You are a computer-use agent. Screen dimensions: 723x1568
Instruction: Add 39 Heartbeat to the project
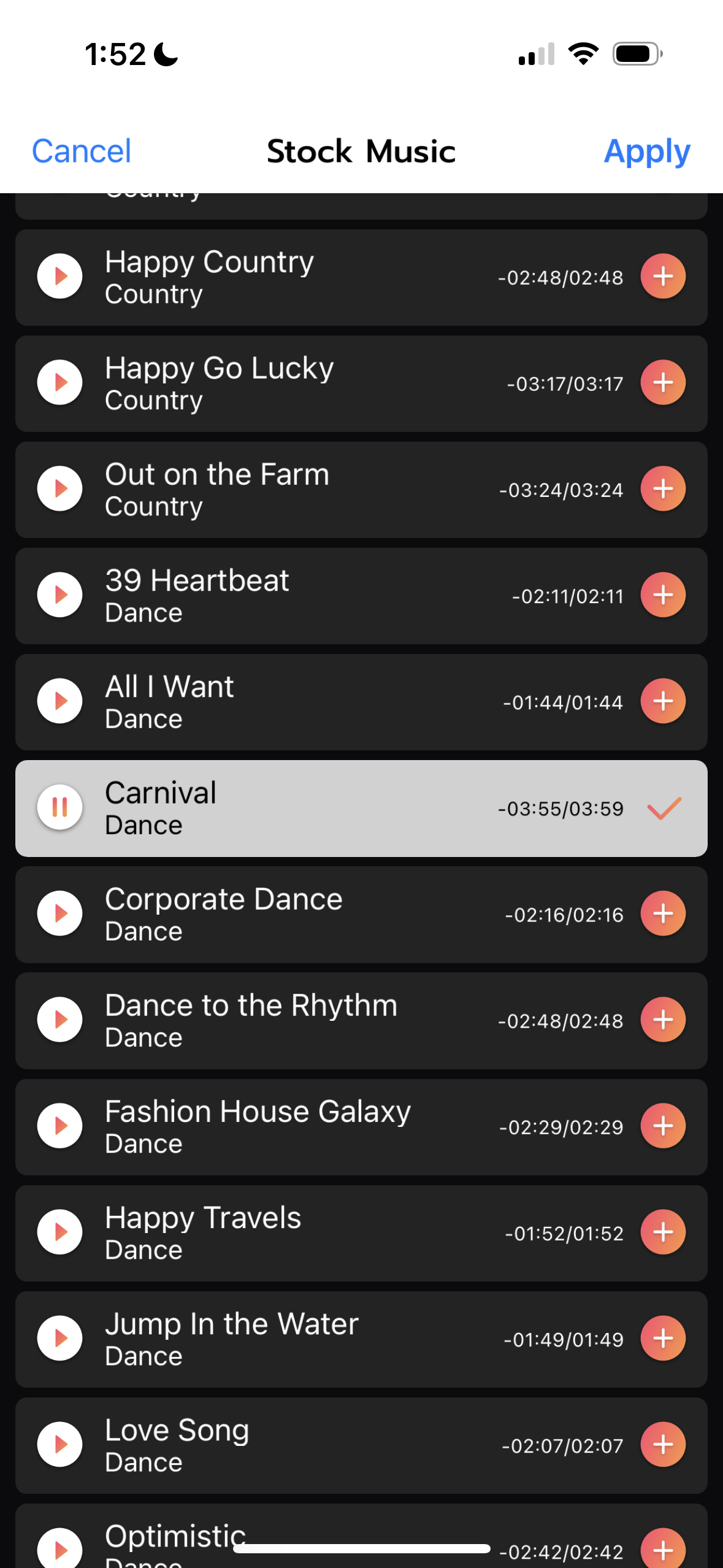(x=663, y=594)
